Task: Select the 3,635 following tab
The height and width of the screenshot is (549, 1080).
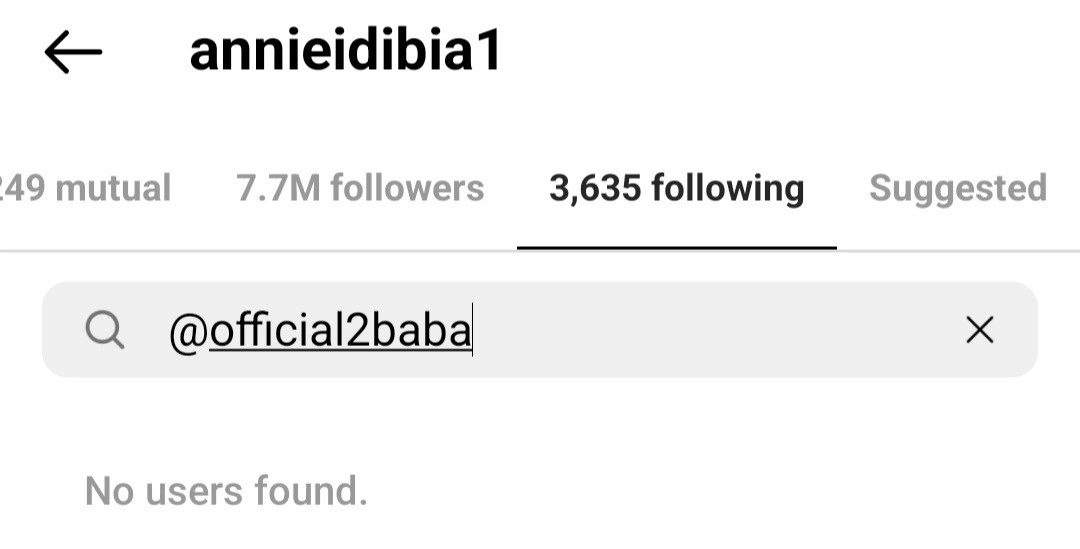Action: coord(676,188)
